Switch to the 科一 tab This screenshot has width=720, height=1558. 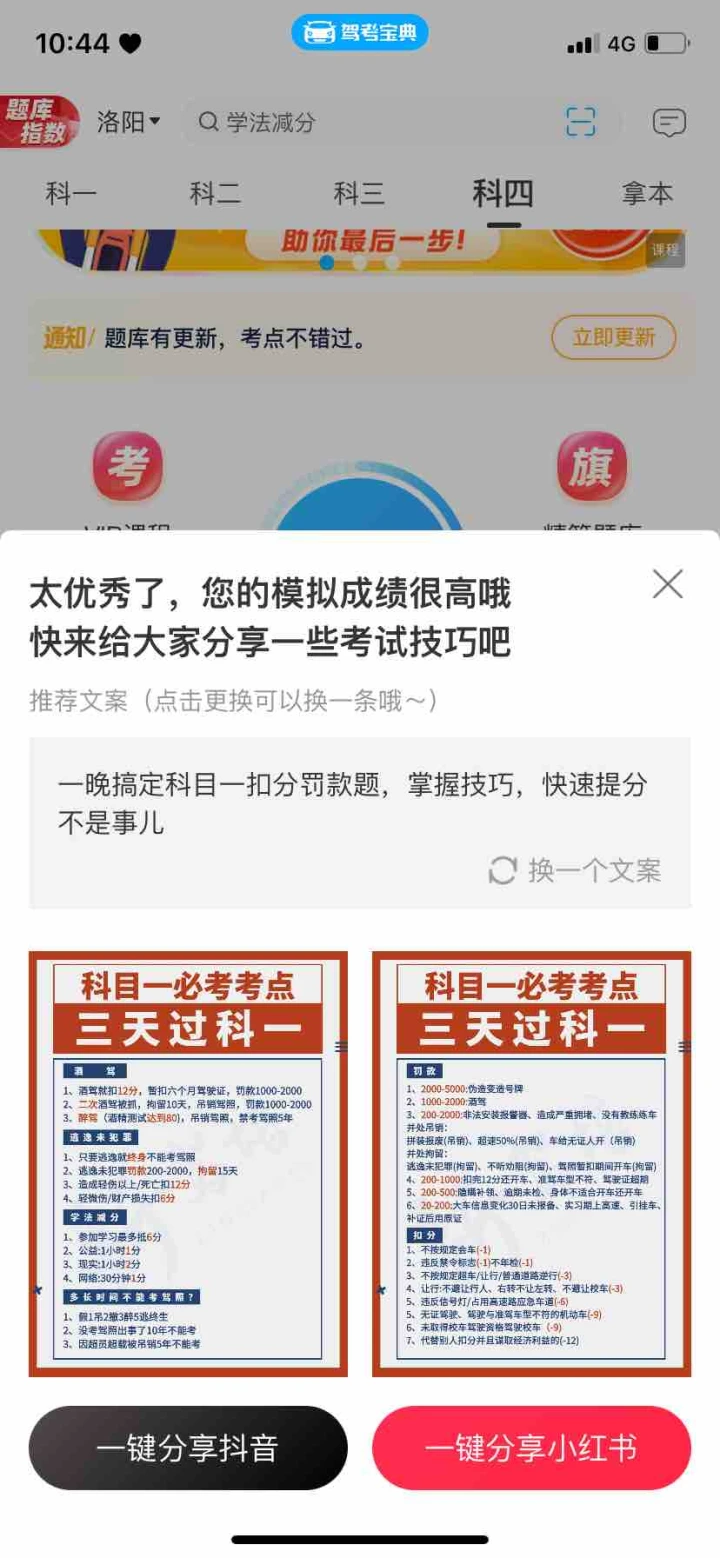pyautogui.click(x=72, y=193)
